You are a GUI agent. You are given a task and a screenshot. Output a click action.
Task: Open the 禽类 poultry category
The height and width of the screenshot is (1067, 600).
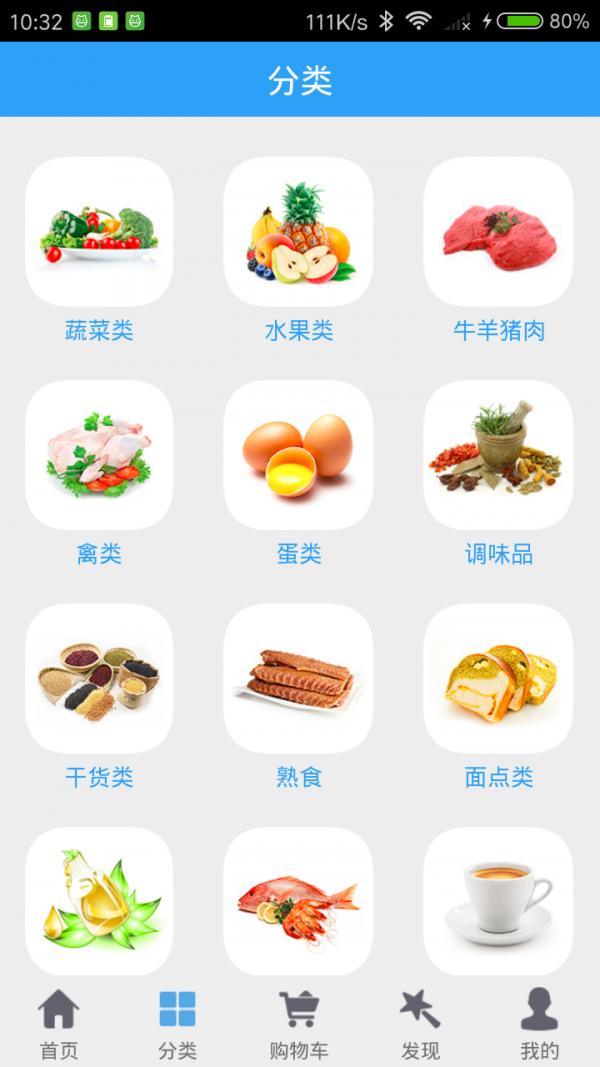pyautogui.click(x=99, y=455)
